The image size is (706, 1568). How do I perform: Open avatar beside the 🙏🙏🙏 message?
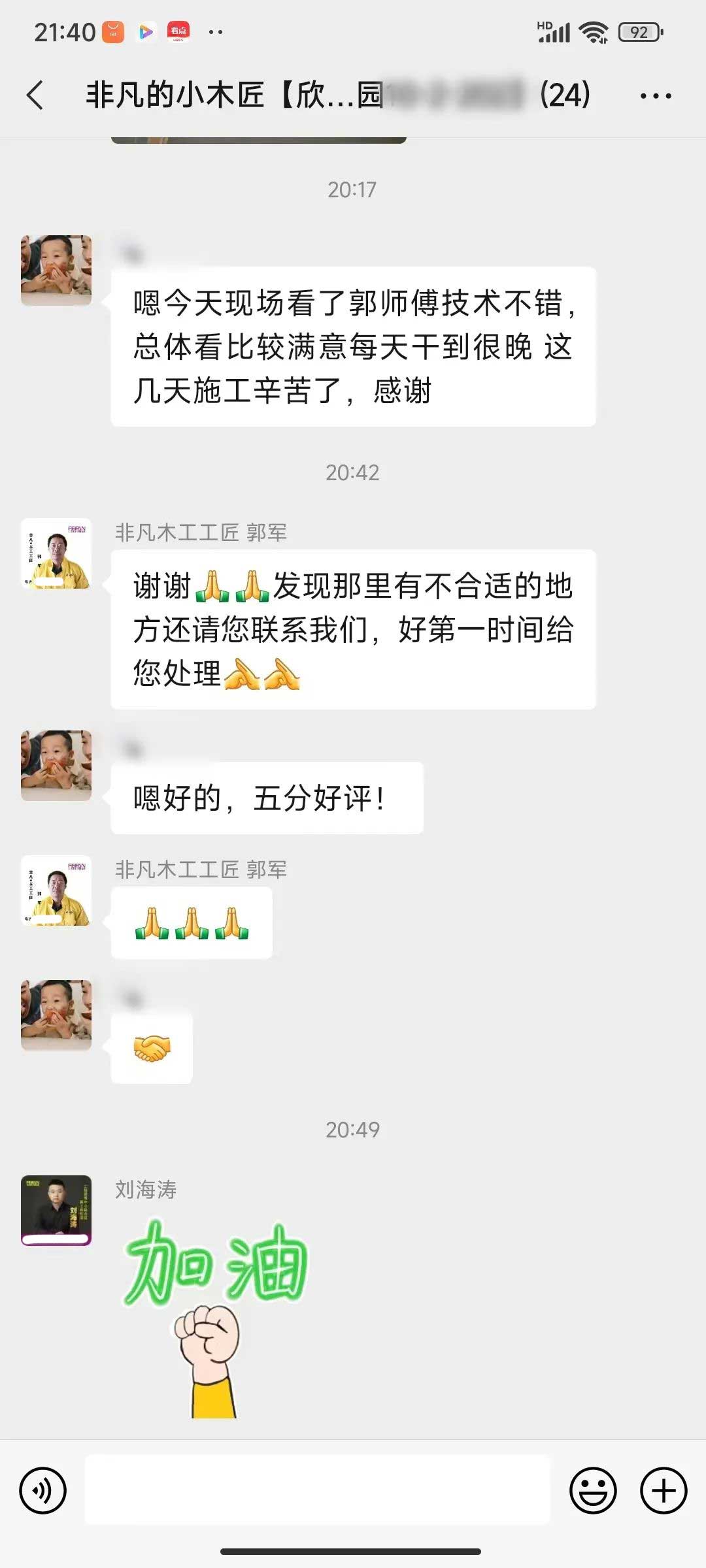point(56,890)
